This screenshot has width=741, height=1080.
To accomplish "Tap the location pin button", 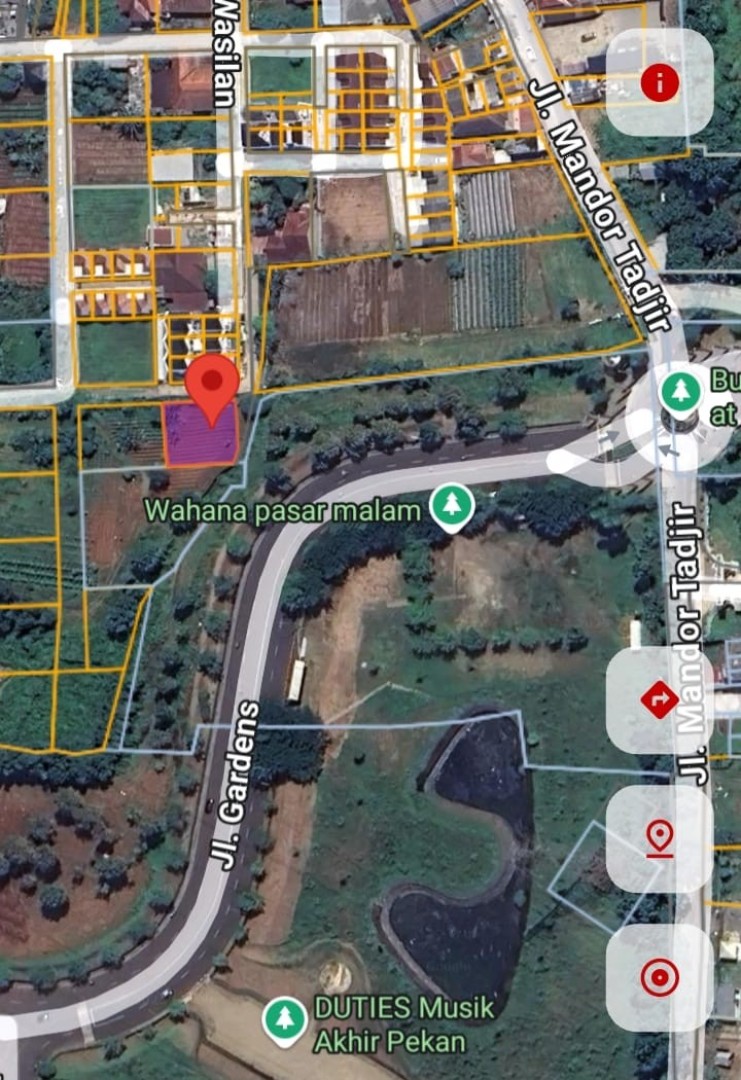I will coord(660,838).
